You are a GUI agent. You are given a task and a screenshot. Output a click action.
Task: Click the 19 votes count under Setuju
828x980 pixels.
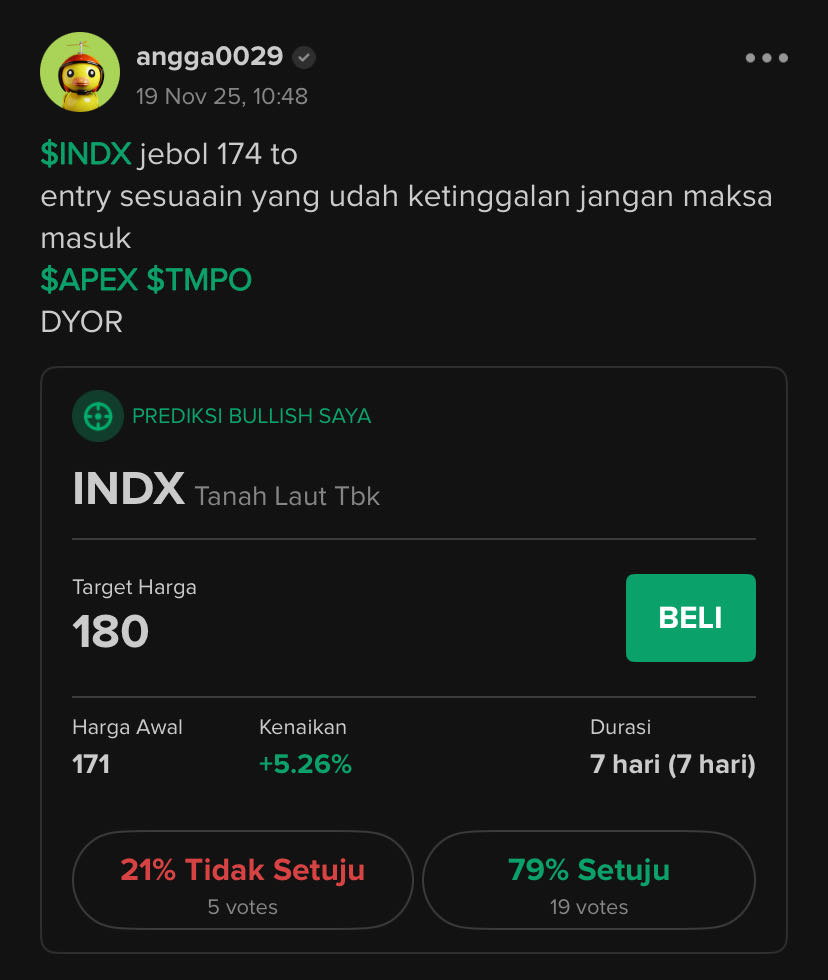point(588,907)
